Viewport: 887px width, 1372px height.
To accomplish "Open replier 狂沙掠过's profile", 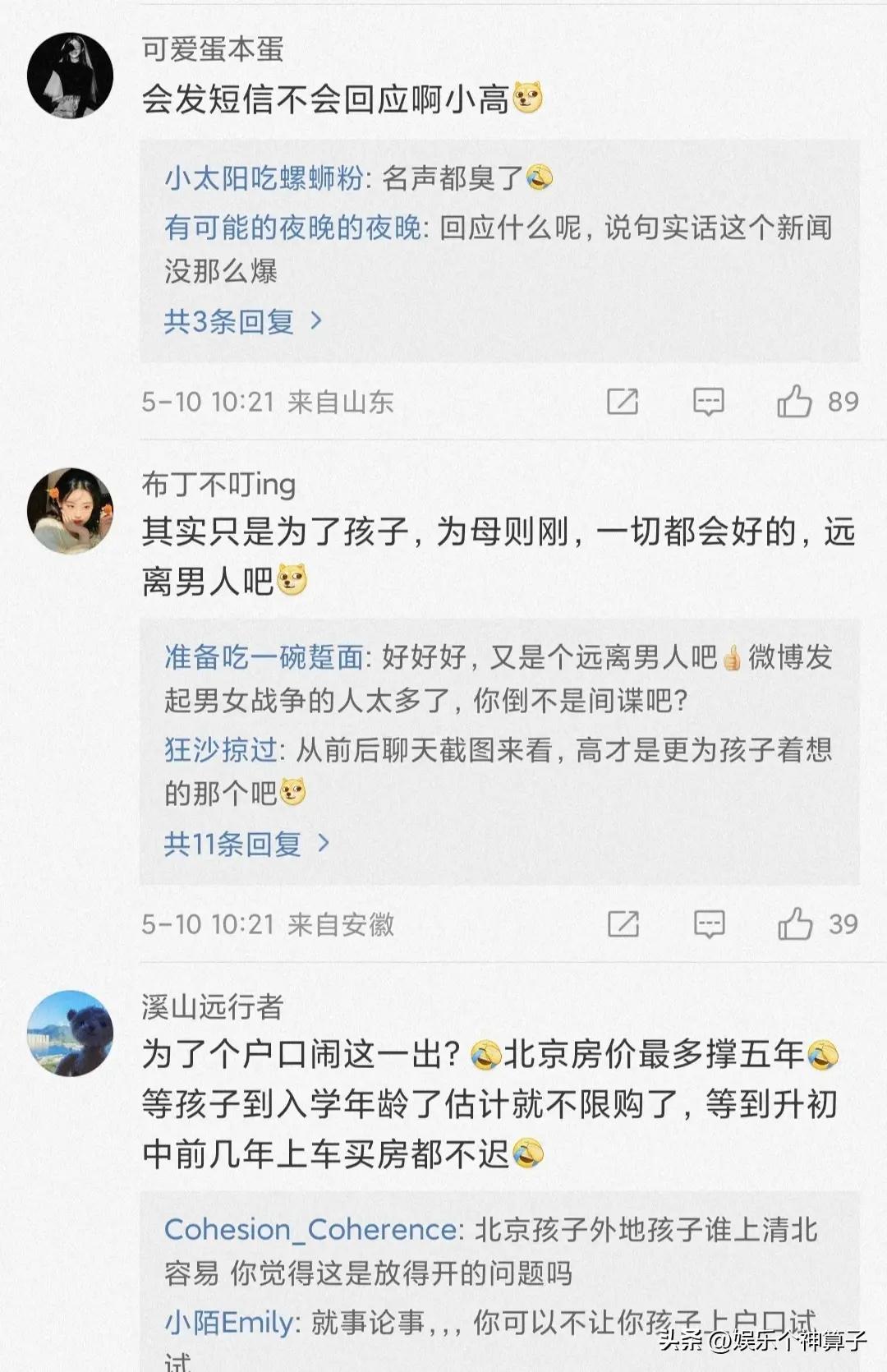I will [x=220, y=749].
